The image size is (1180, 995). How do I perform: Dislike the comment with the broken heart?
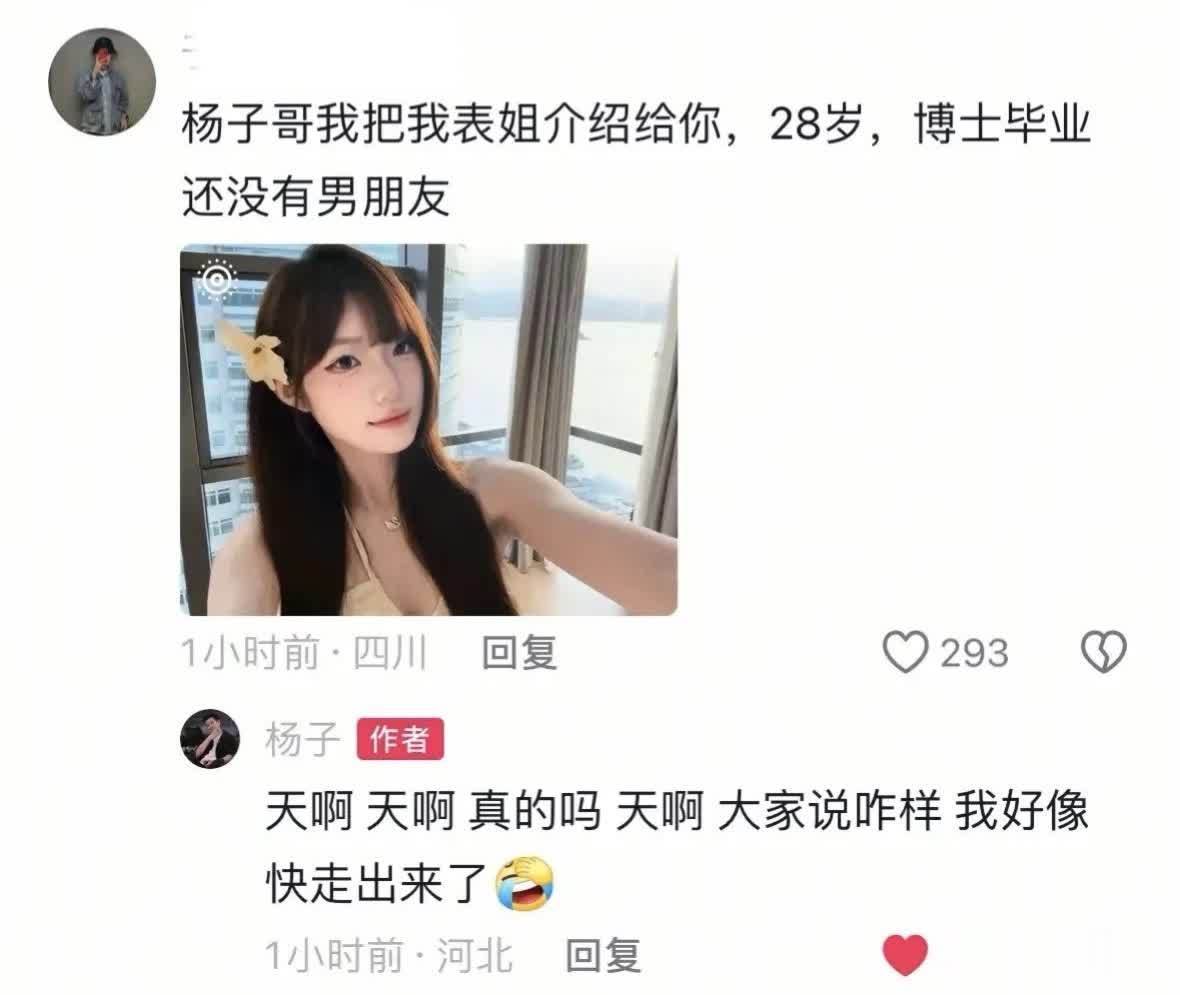[1105, 652]
